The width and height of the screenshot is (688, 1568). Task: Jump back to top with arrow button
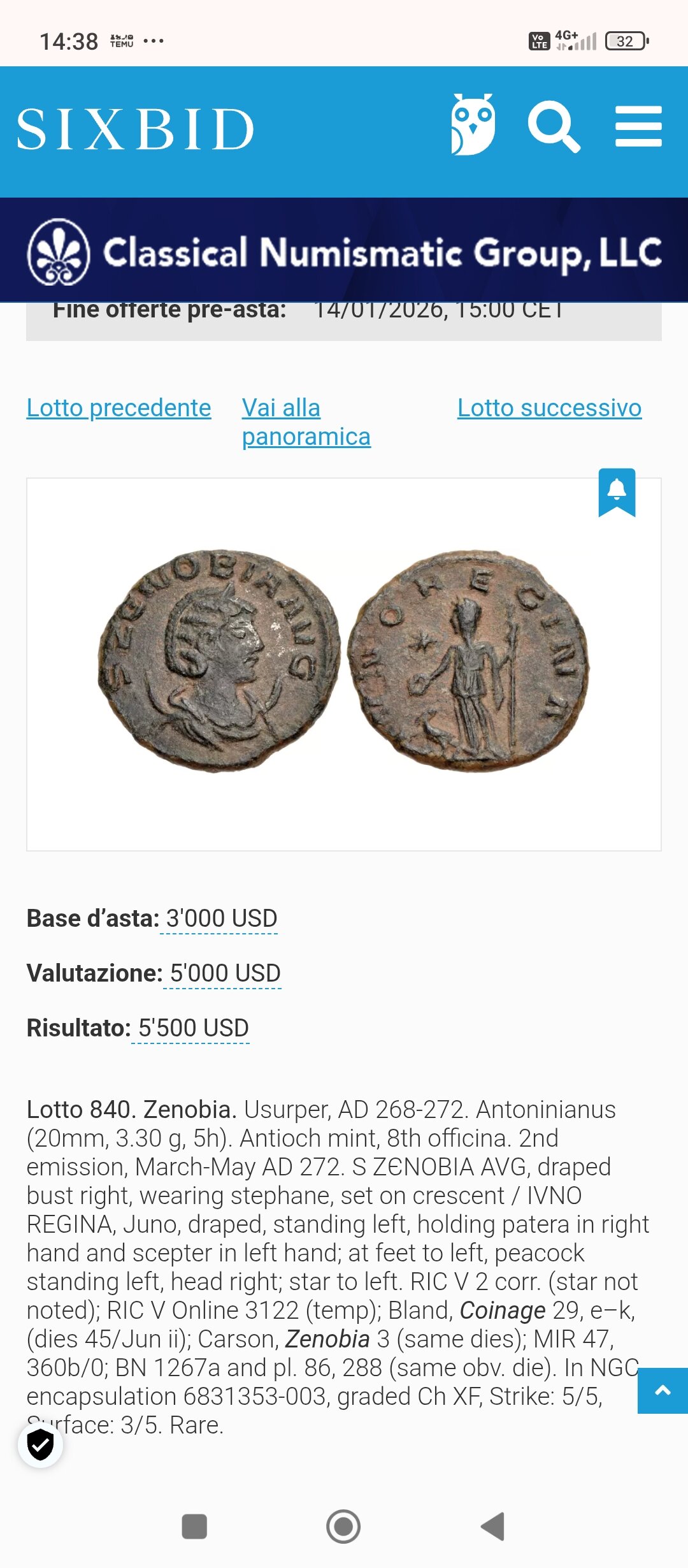coord(663,1390)
